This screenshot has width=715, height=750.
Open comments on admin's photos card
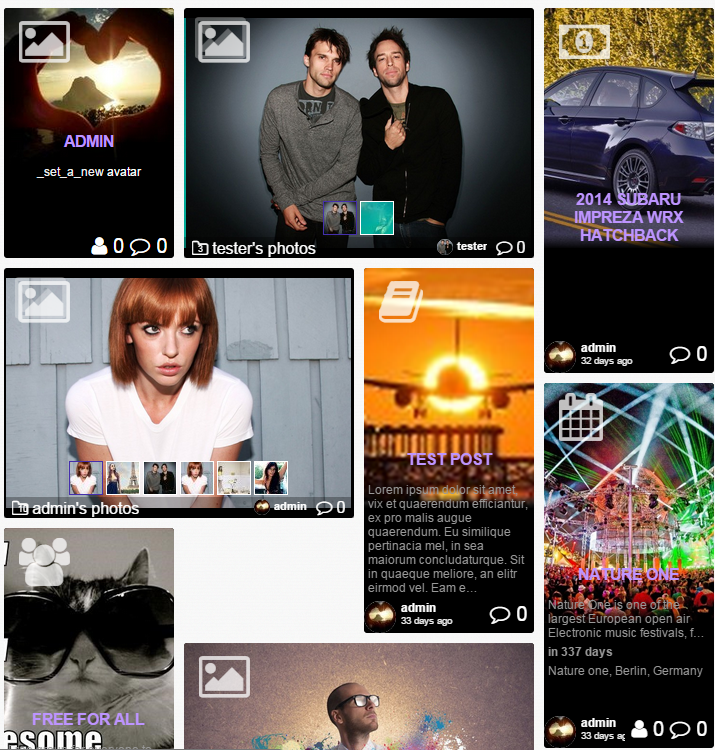pyautogui.click(x=331, y=507)
